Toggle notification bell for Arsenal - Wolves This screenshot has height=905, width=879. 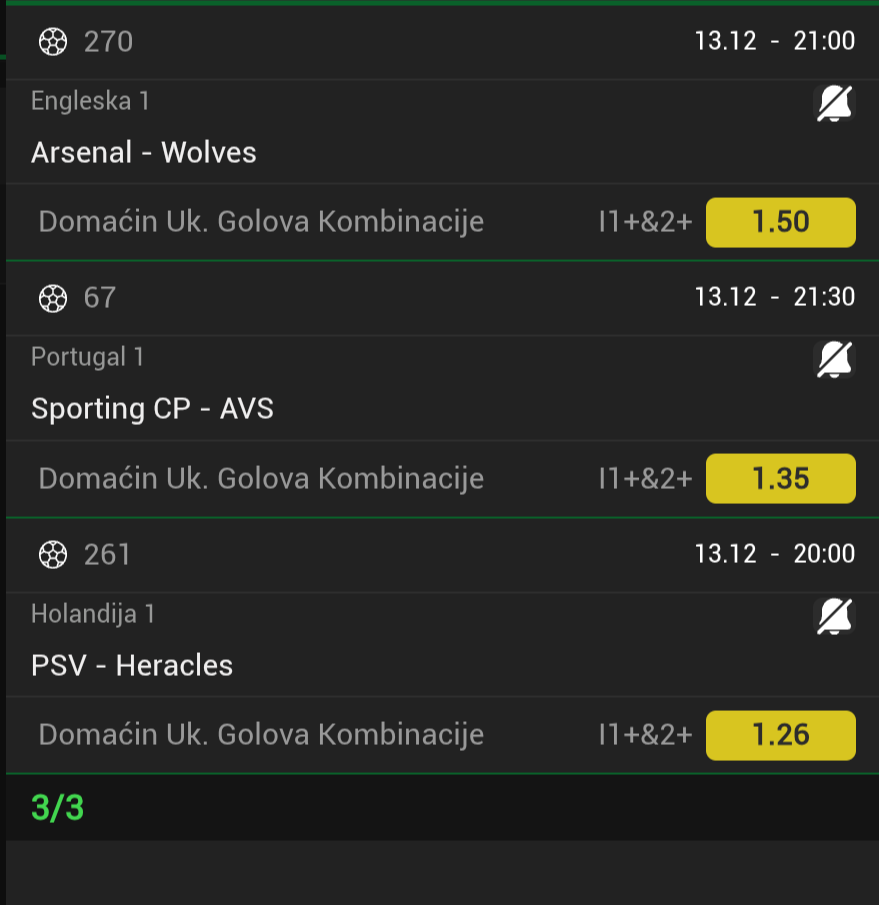(834, 104)
